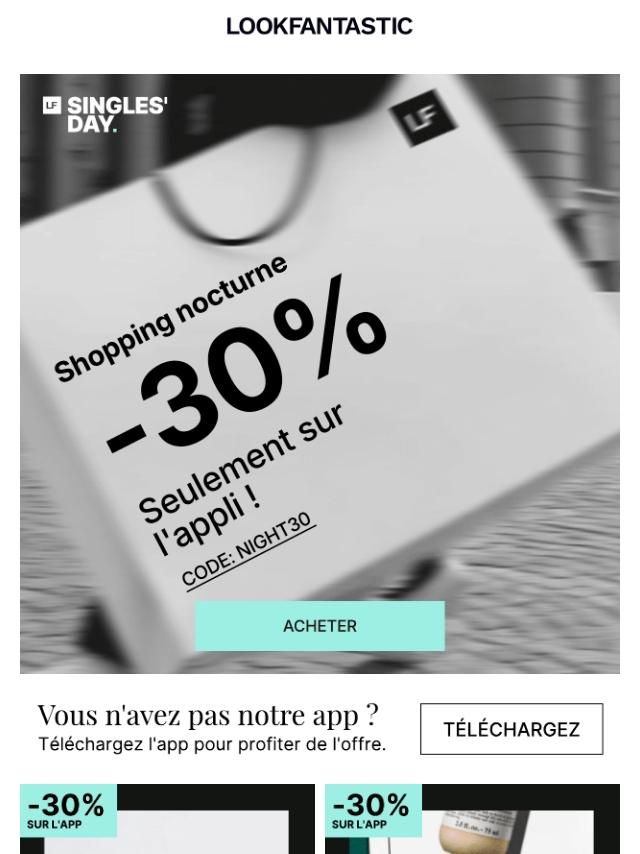The image size is (640, 854).
Task: Open the LOOKFANTASTIC header link
Action: 320,26
